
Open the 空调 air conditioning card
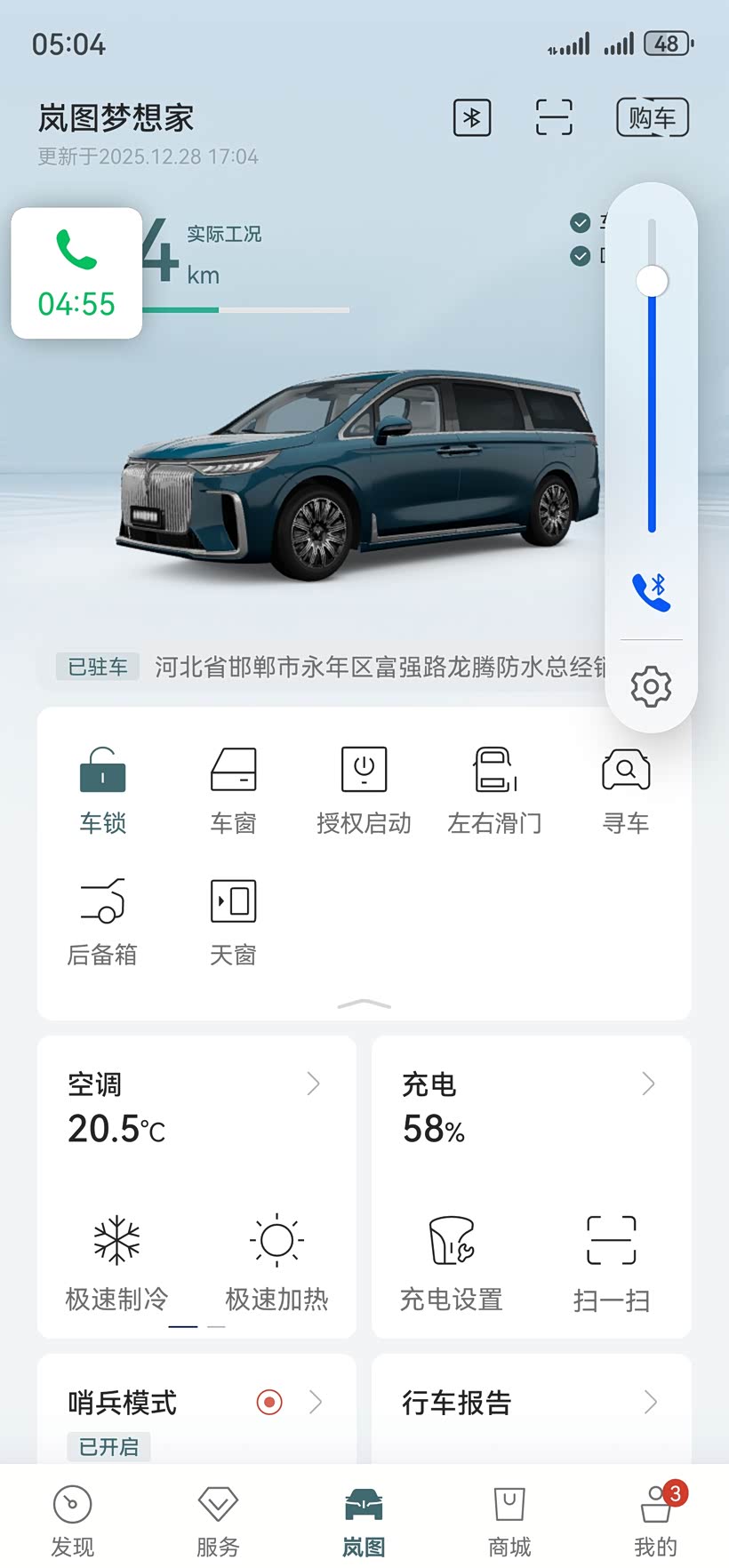coord(196,1084)
